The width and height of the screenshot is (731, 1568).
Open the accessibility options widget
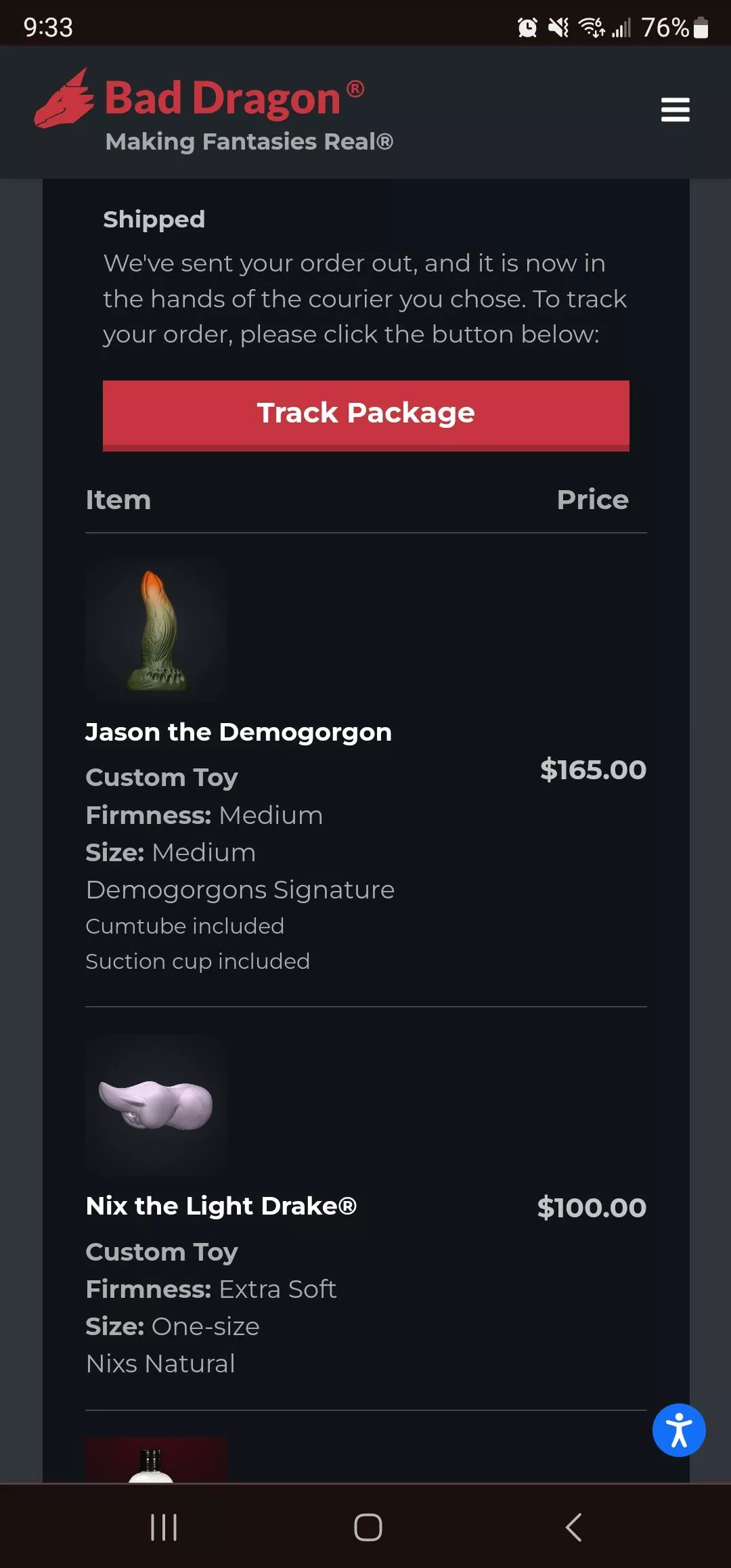tap(679, 1430)
